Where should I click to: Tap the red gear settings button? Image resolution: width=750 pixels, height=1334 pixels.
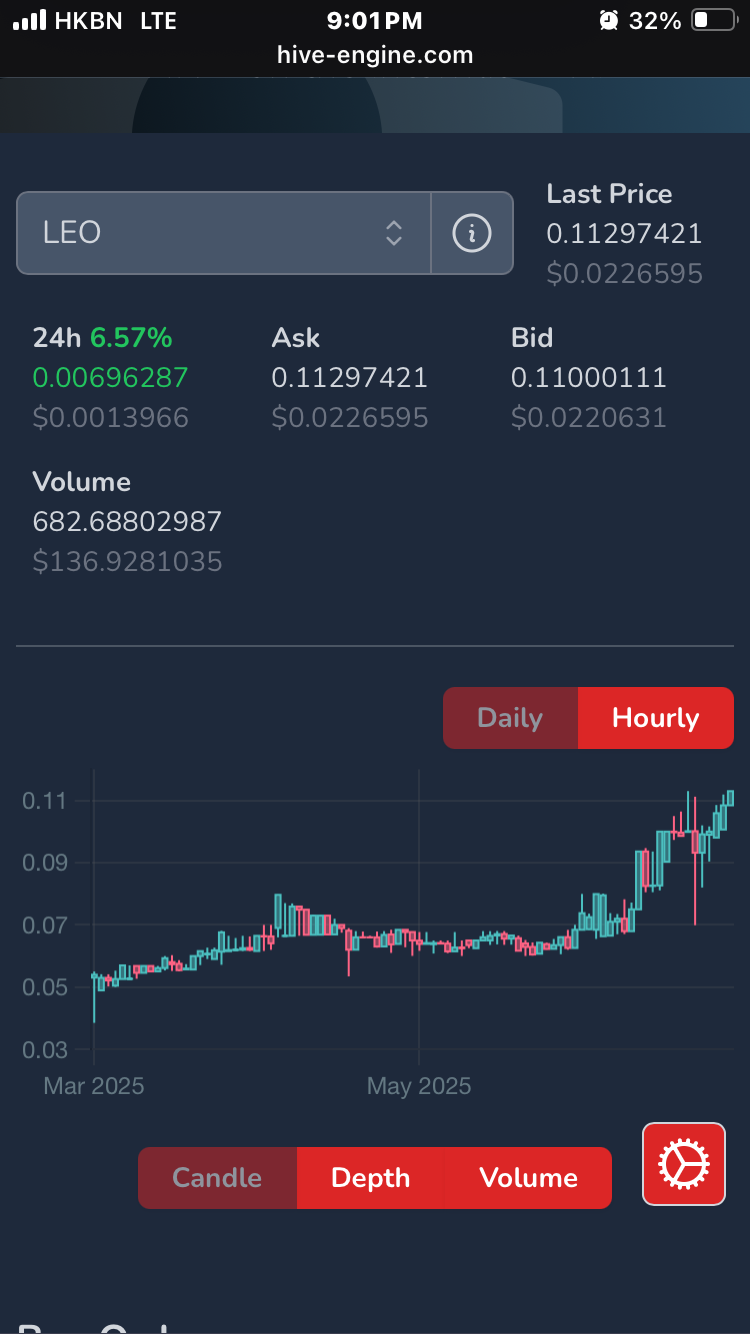point(684,1164)
